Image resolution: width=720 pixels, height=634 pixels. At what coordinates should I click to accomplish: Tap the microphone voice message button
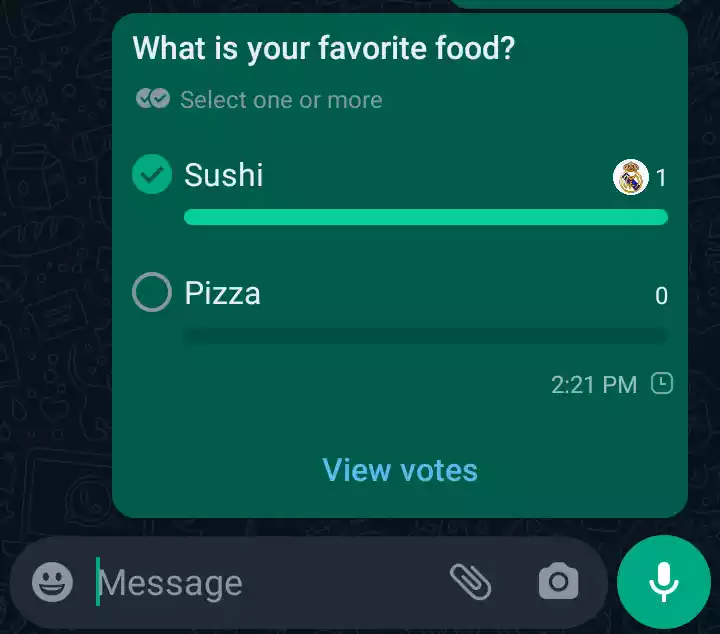664,581
